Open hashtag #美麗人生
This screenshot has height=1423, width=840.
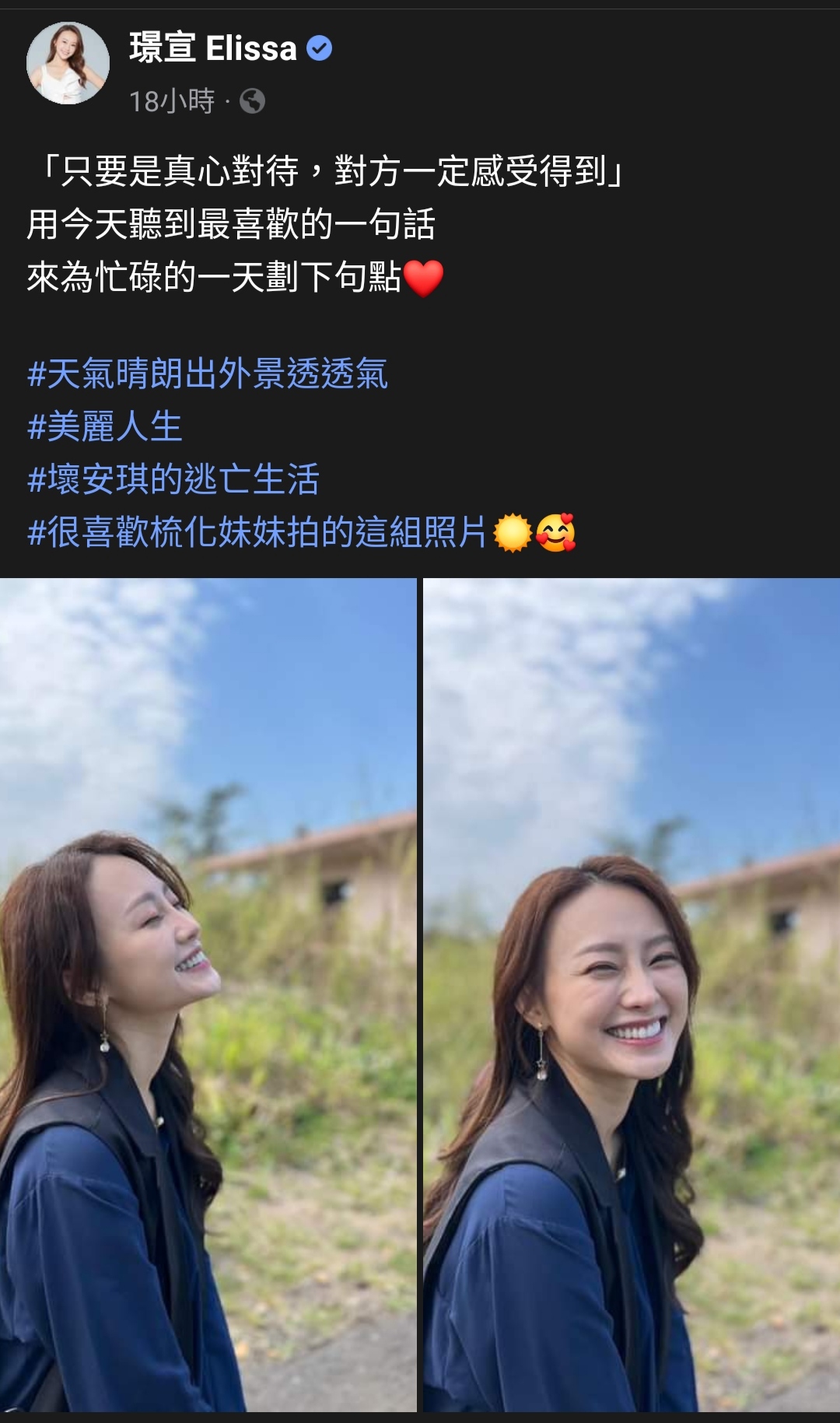click(104, 426)
